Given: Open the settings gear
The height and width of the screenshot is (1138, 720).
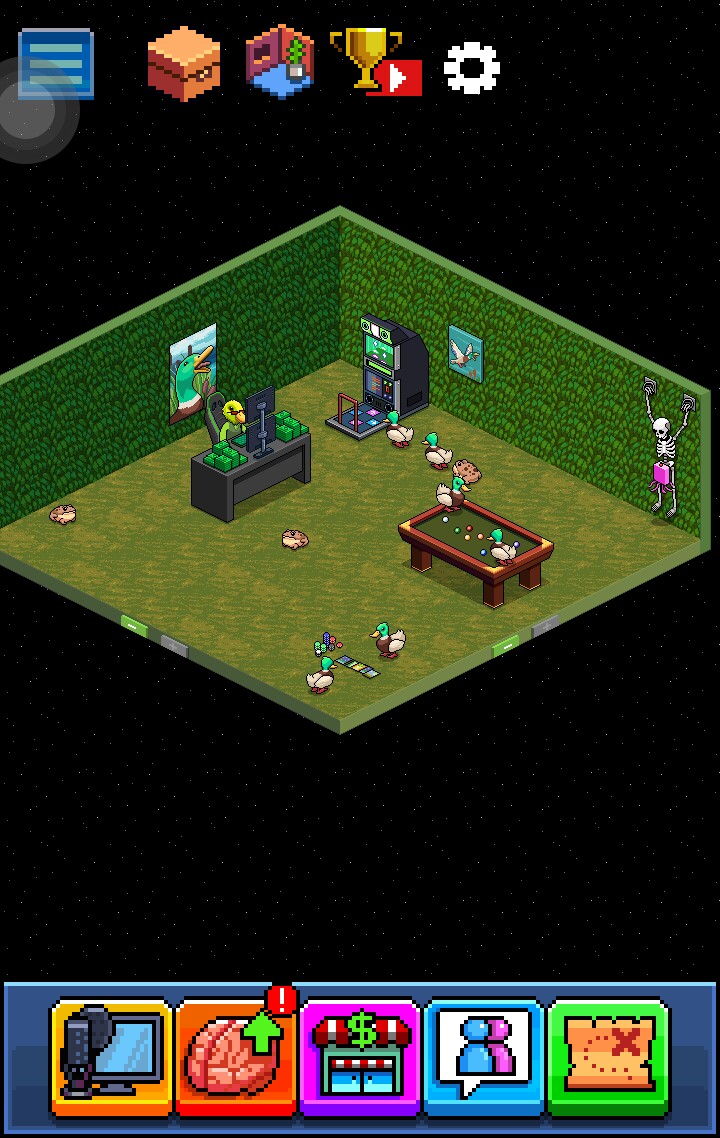Looking at the screenshot, I should click(x=471, y=67).
